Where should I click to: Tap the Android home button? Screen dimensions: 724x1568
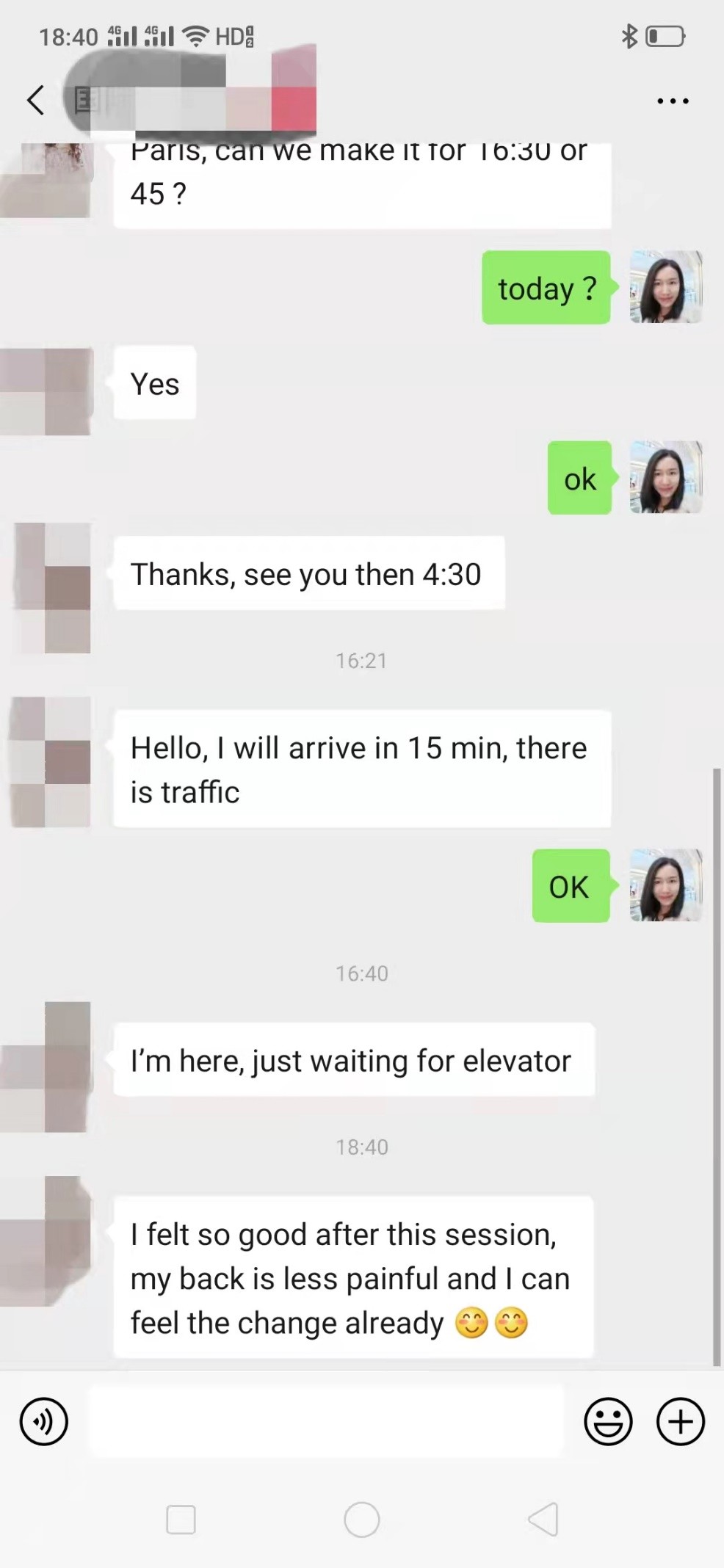click(x=362, y=1519)
